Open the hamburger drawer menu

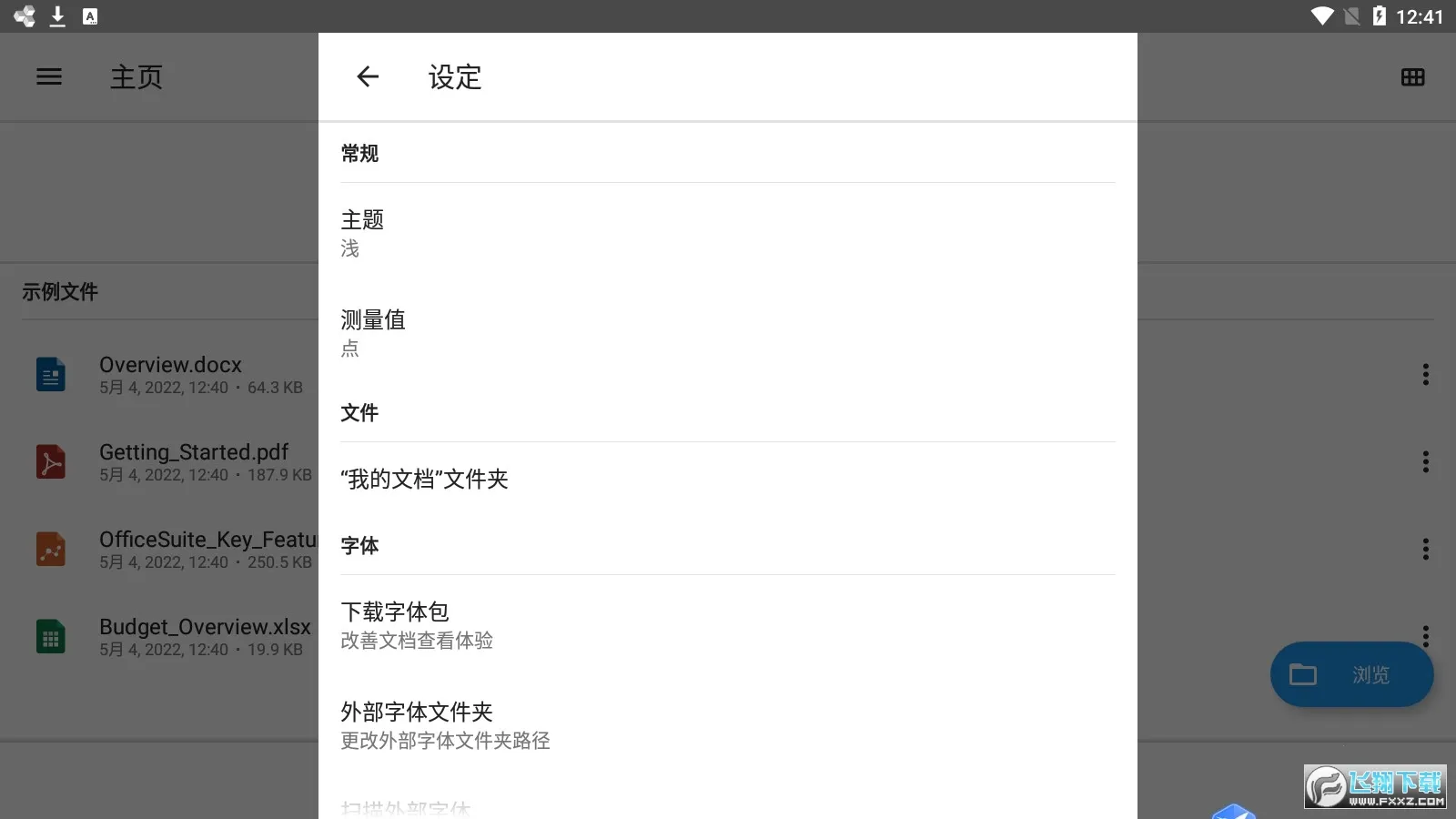(49, 77)
